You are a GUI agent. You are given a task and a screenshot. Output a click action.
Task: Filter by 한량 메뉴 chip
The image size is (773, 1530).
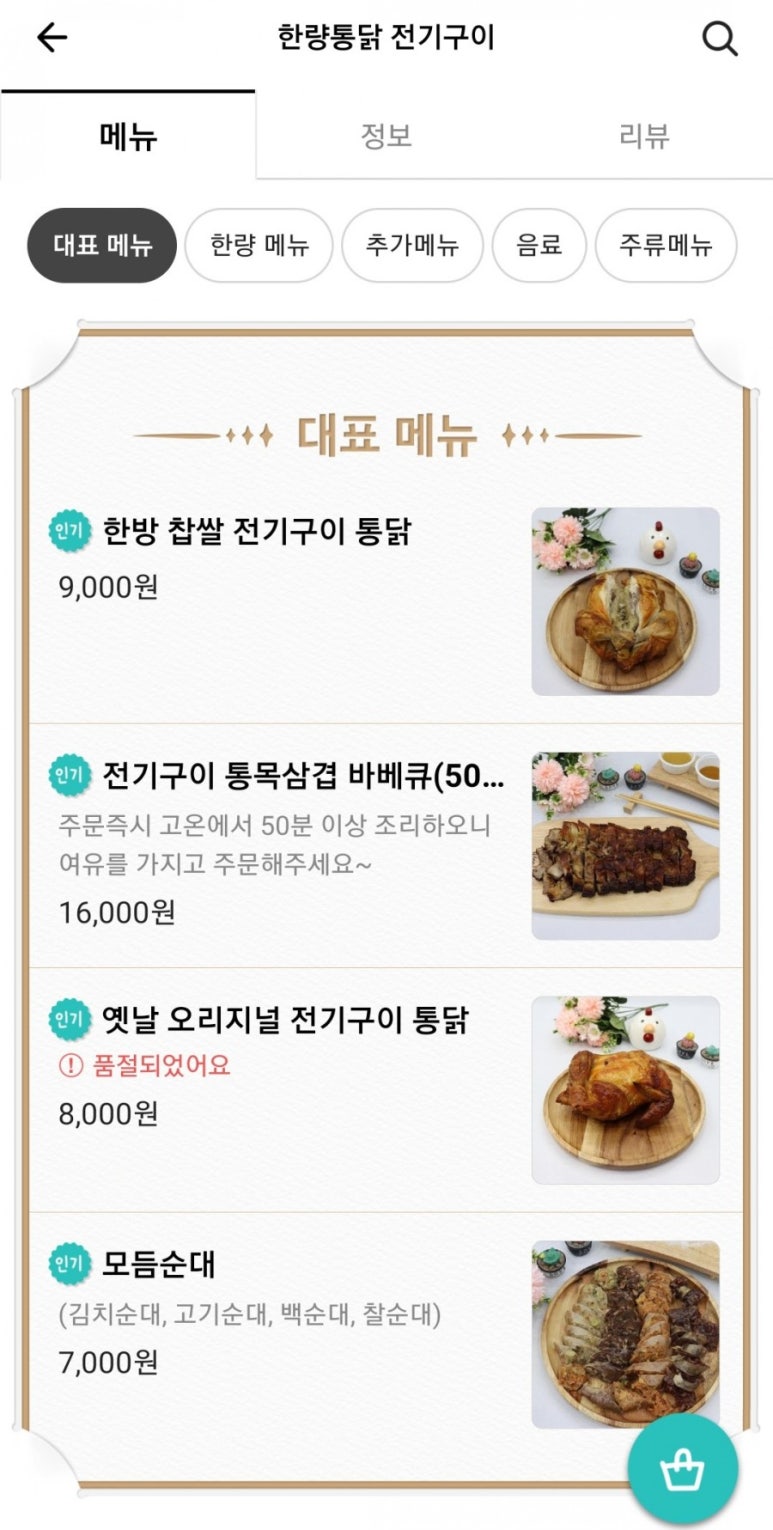pos(259,245)
